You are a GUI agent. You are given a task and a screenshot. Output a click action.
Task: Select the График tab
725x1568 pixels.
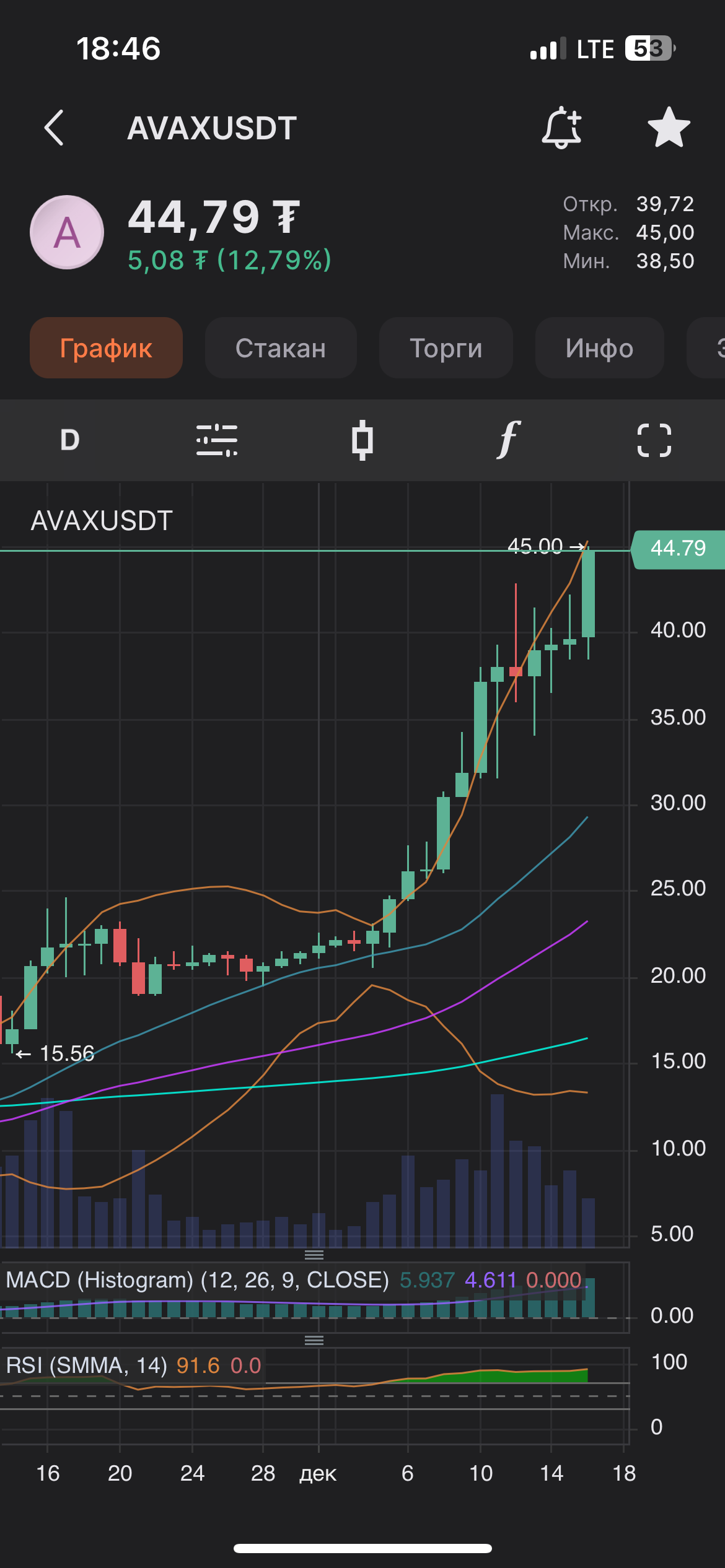(106, 348)
